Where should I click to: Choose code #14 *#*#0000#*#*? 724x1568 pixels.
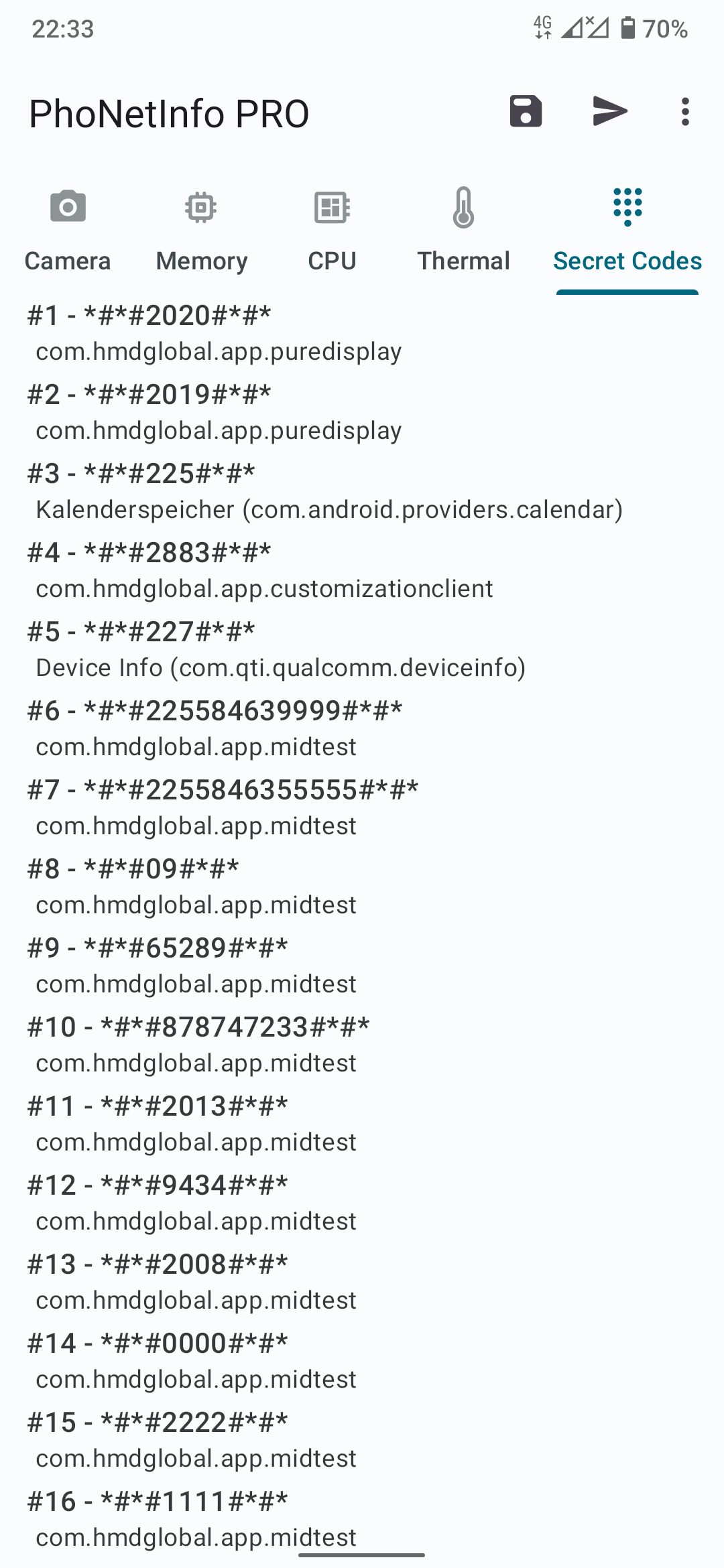362,1361
